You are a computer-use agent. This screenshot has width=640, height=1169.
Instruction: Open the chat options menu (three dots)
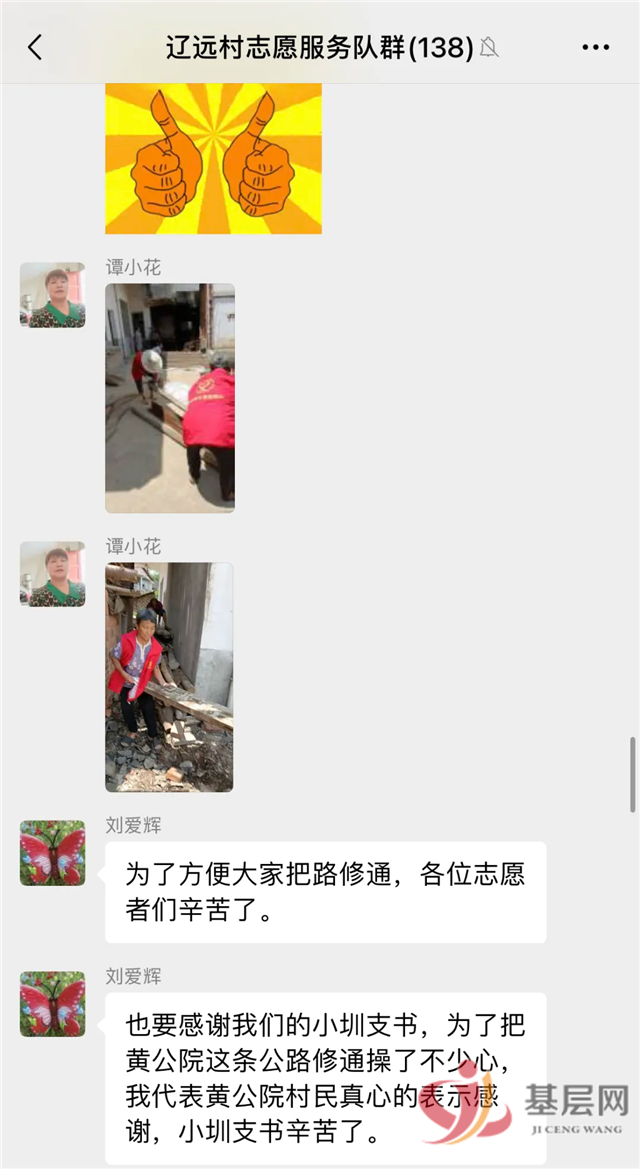(595, 47)
